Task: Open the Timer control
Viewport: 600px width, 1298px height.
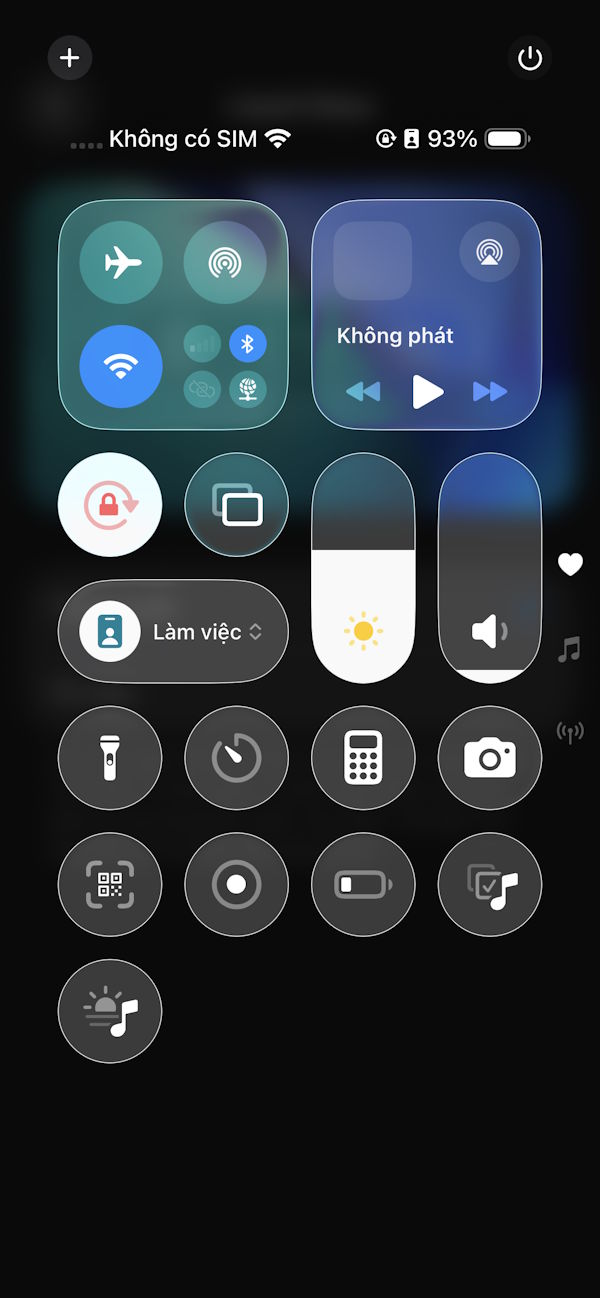Action: tap(237, 758)
